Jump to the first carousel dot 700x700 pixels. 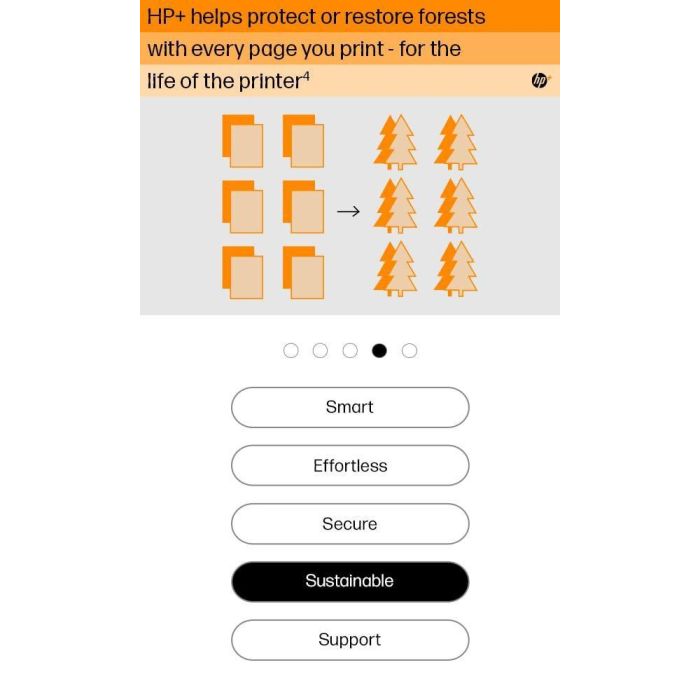[x=291, y=350]
